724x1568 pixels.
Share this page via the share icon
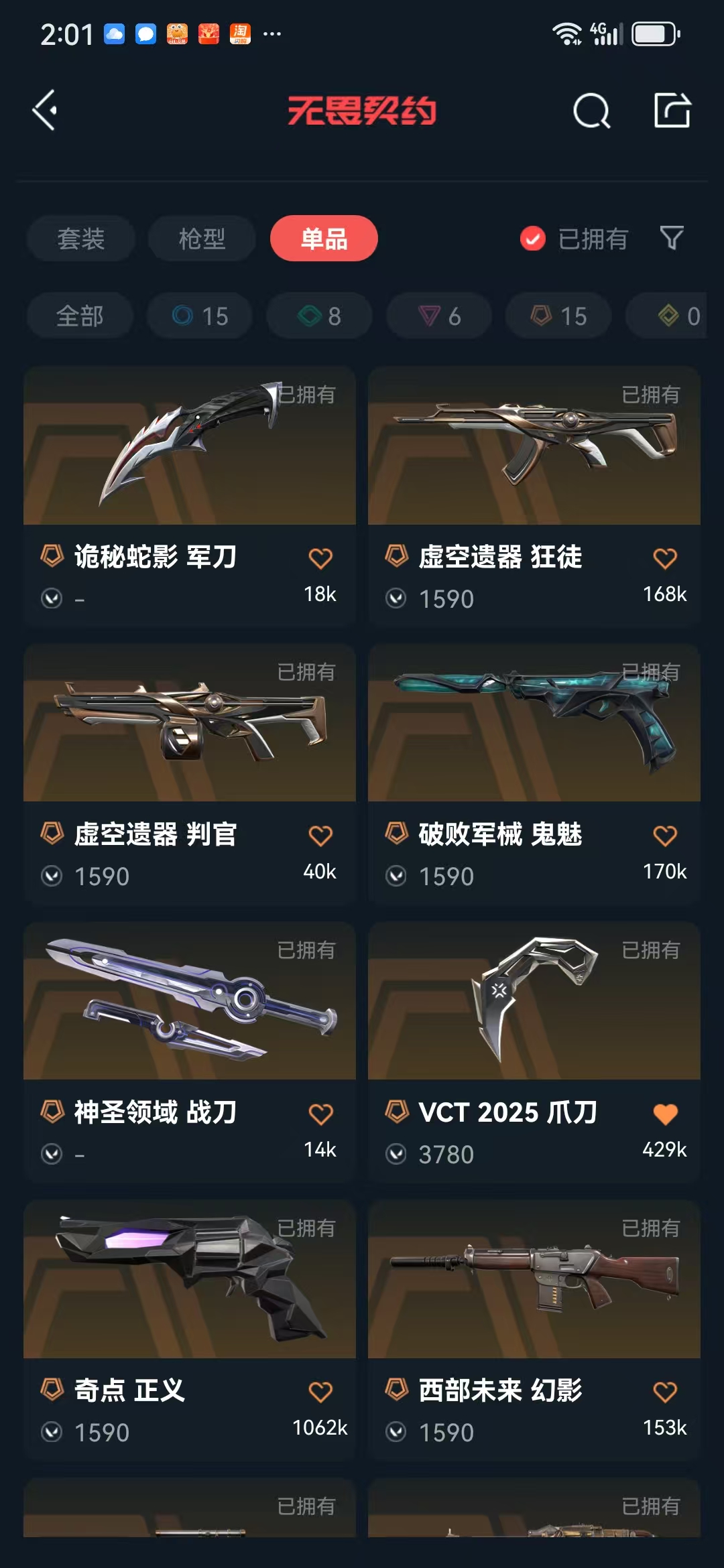pos(672,111)
